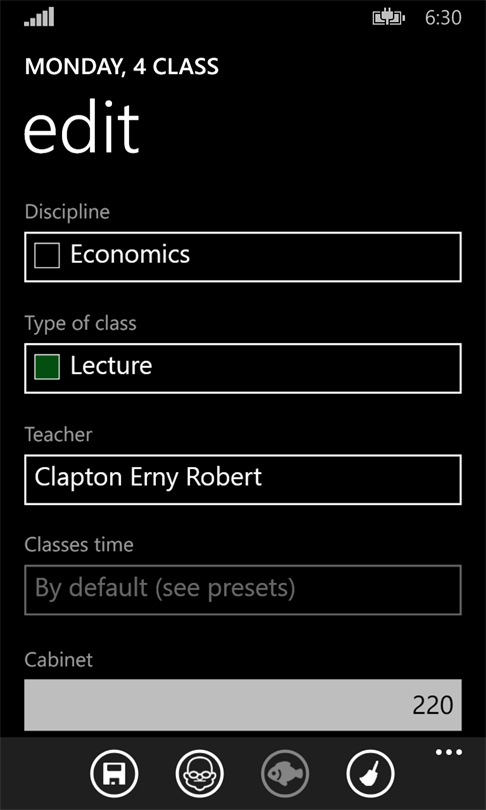This screenshot has width=486, height=810.
Task: Set the Classes time field
Action: (x=243, y=590)
